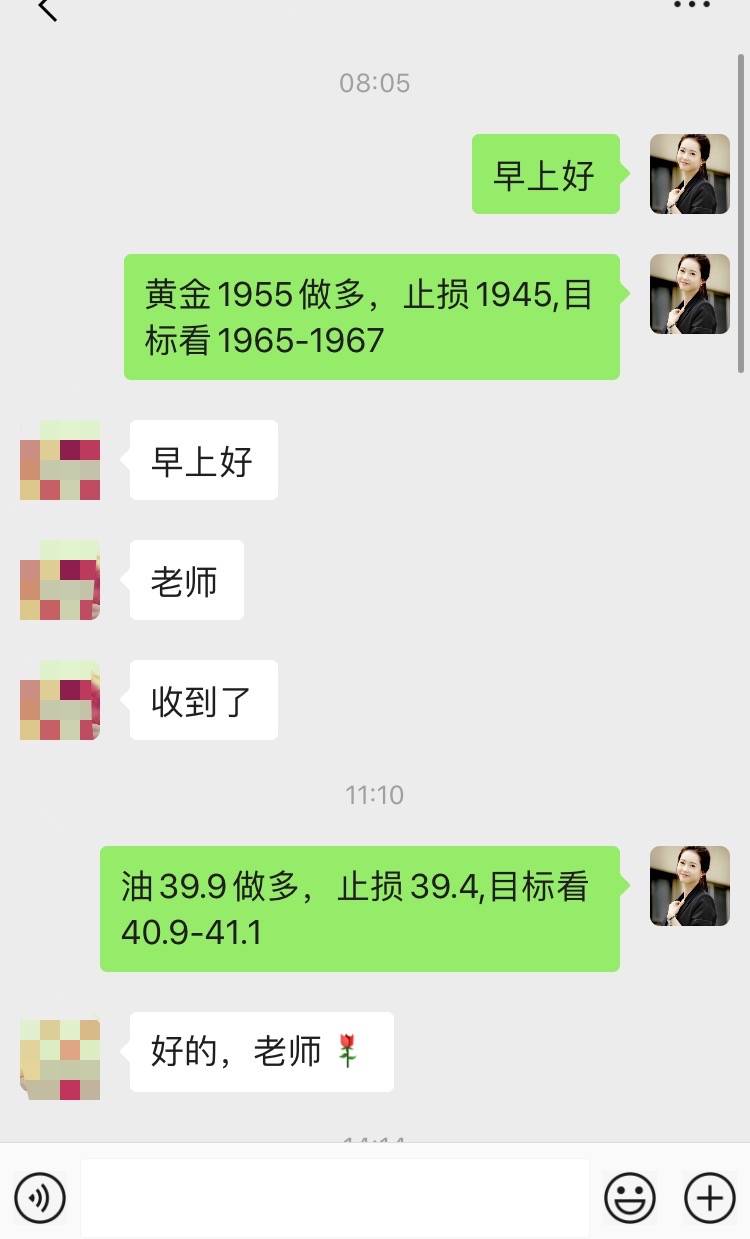Open the plus attachments menu
The width and height of the screenshot is (750, 1239).
point(709,1197)
